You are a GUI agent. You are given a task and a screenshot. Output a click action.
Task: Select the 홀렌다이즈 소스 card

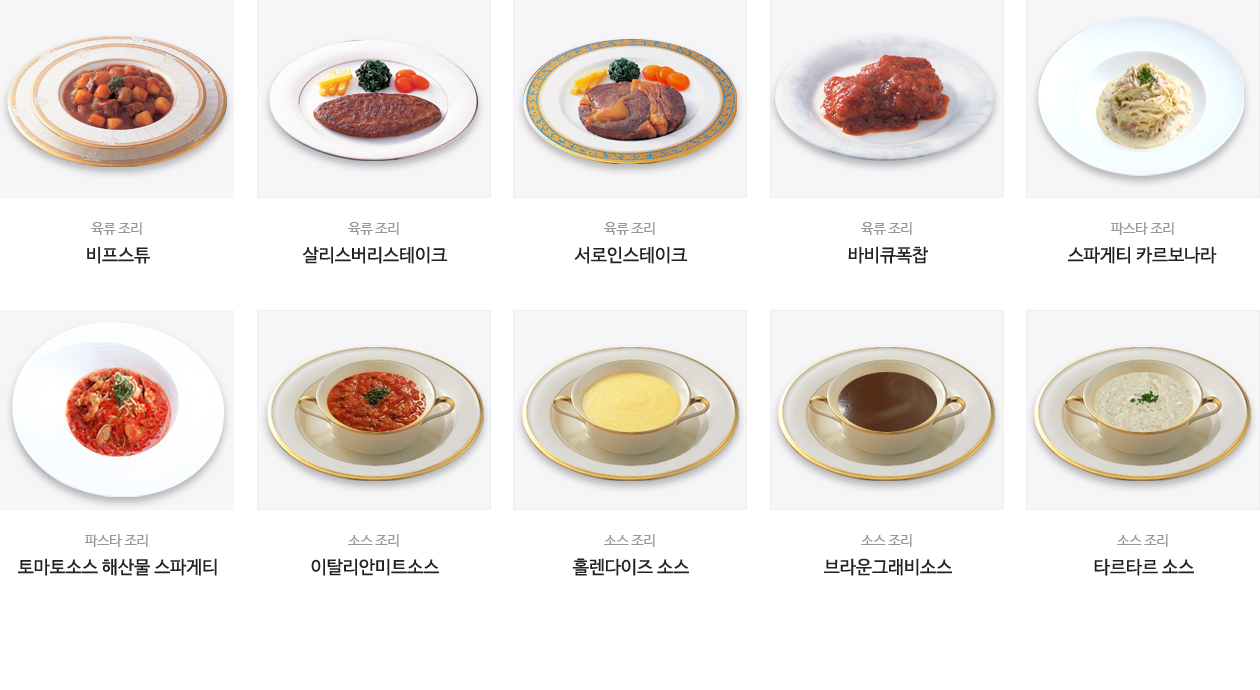click(630, 410)
